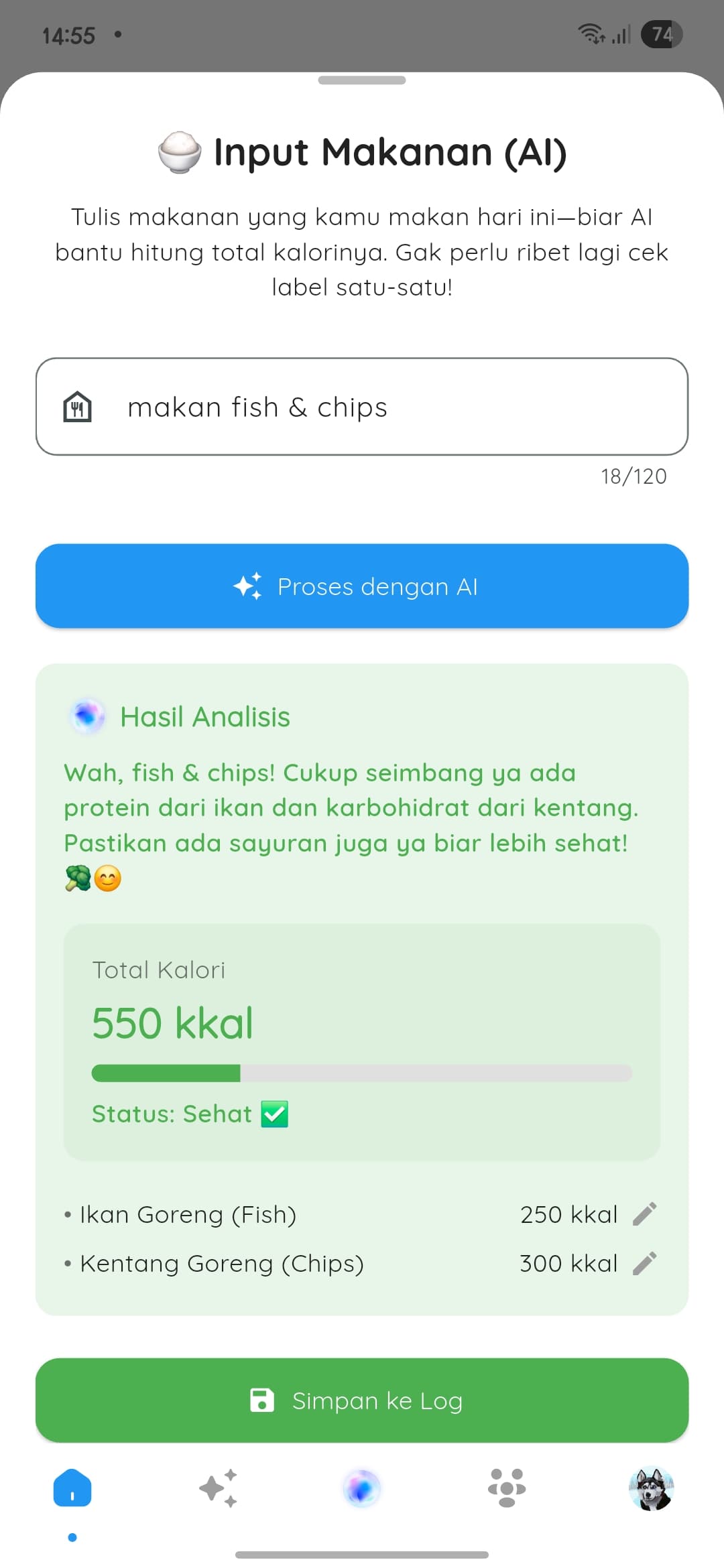Tap the restaurant icon inside the food input field
This screenshot has width=724, height=1568.
[x=77, y=407]
